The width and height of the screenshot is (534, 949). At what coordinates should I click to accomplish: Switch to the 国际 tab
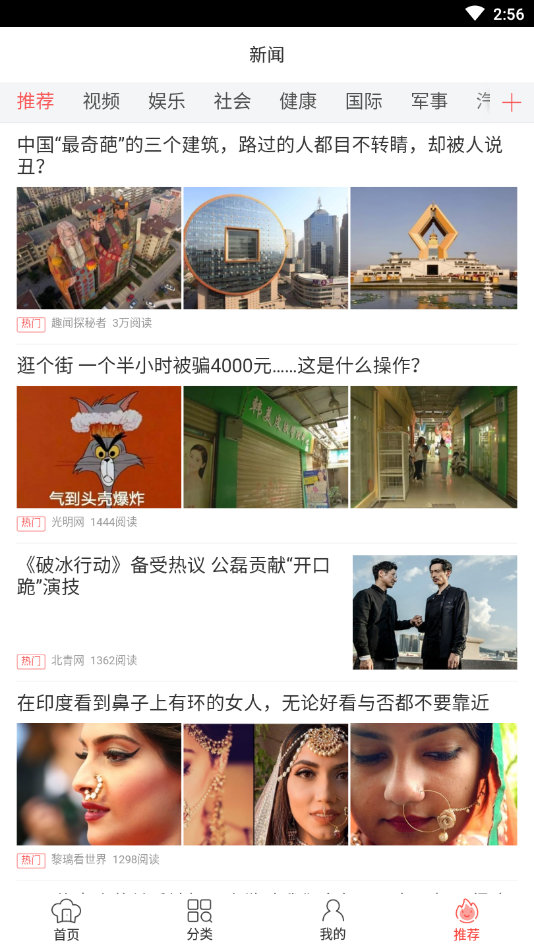pyautogui.click(x=363, y=101)
